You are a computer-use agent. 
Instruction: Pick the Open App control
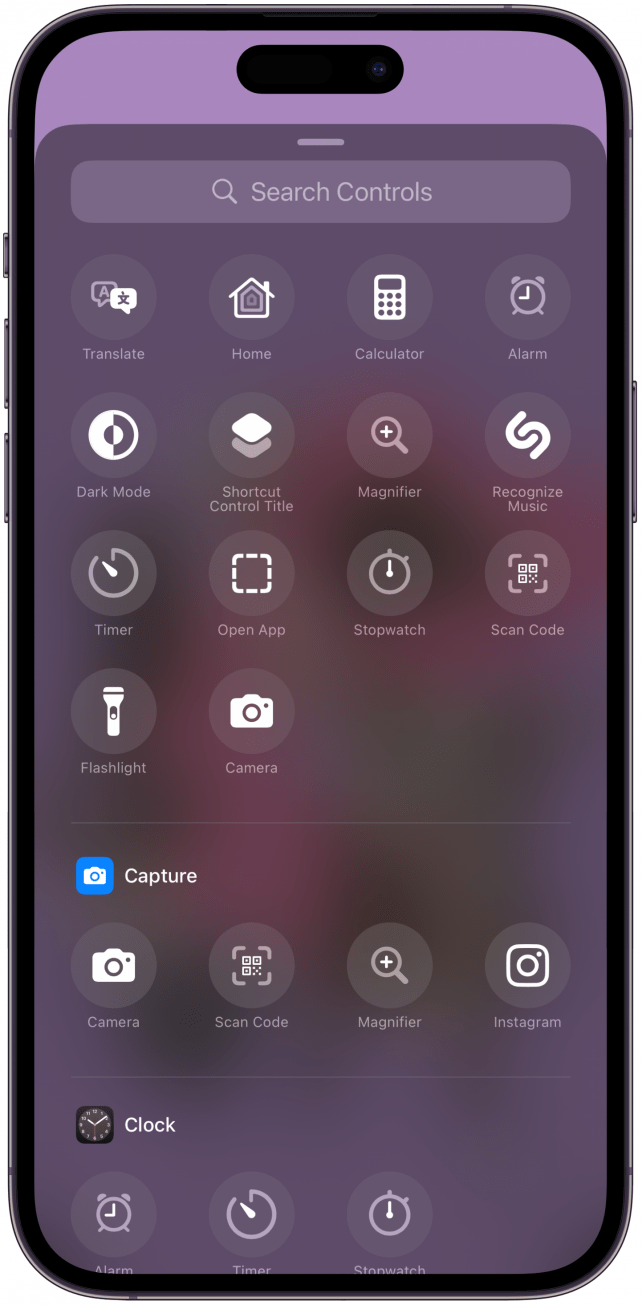[x=252, y=574]
